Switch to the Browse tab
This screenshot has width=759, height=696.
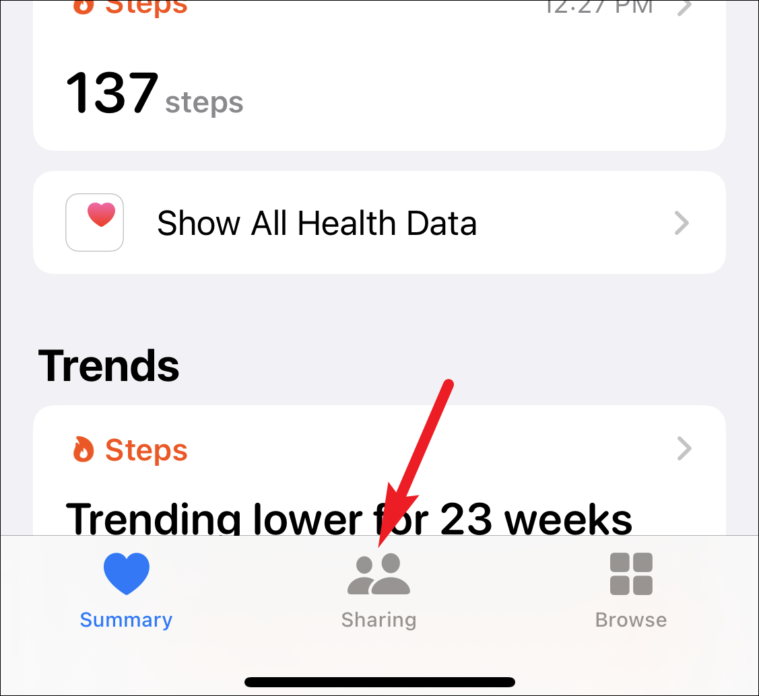click(x=630, y=592)
